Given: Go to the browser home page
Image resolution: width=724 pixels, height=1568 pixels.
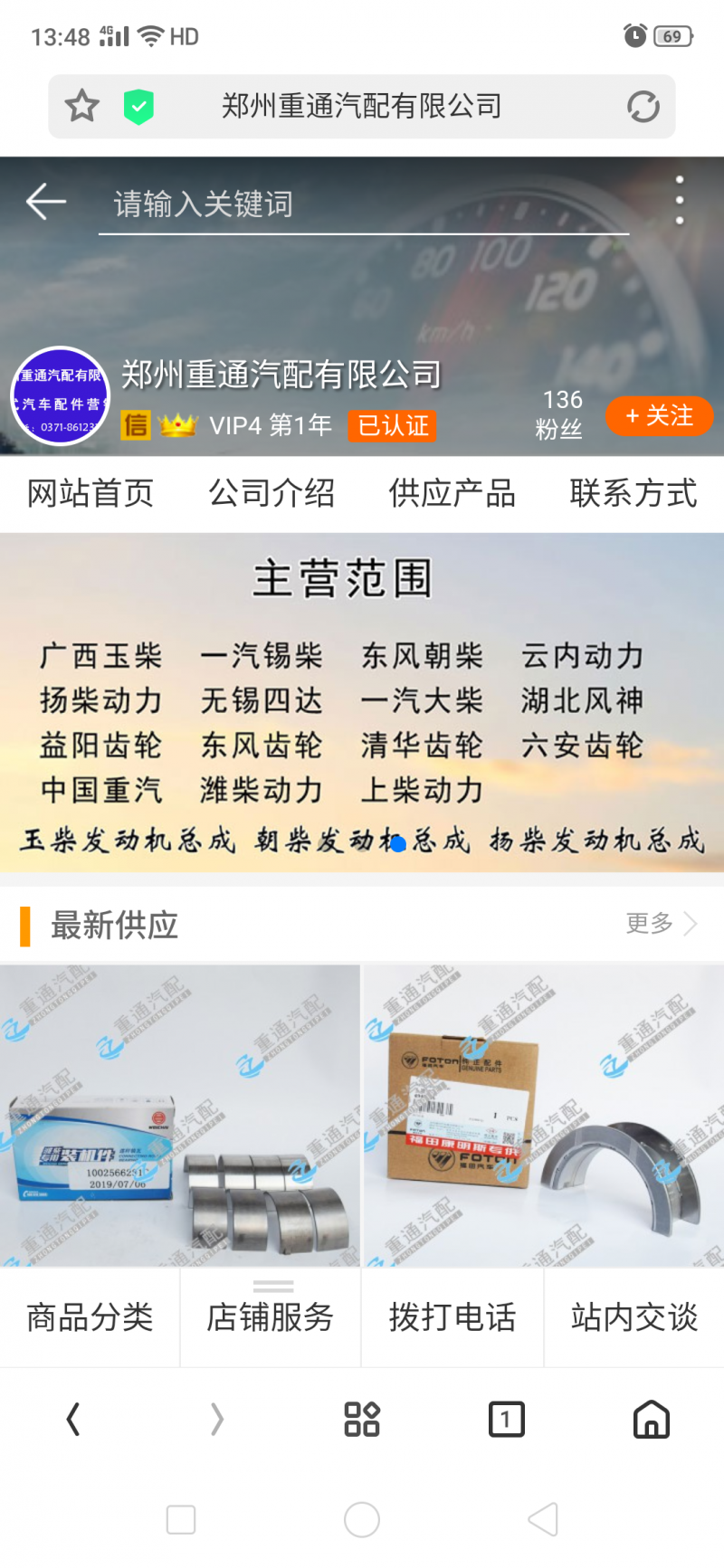Looking at the screenshot, I should point(651,1419).
